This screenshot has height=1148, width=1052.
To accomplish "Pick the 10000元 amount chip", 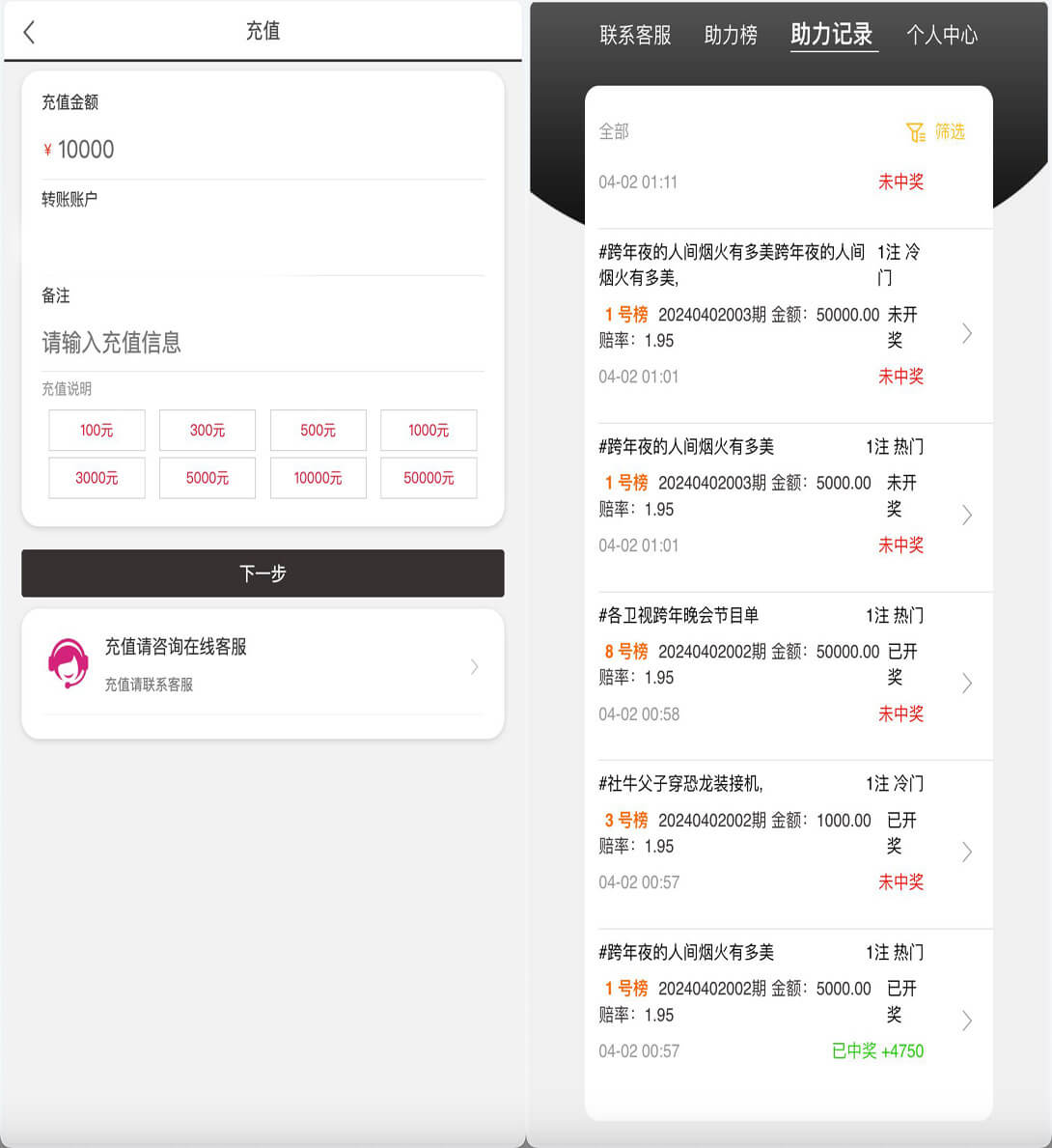I will pos(318,478).
